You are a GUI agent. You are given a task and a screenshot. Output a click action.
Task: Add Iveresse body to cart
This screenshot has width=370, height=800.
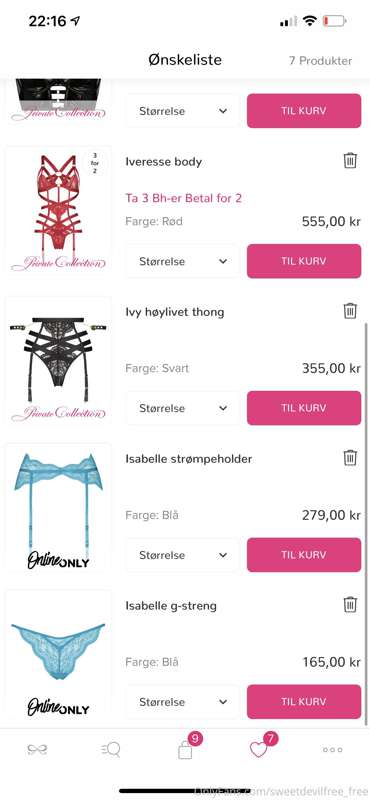(x=304, y=261)
